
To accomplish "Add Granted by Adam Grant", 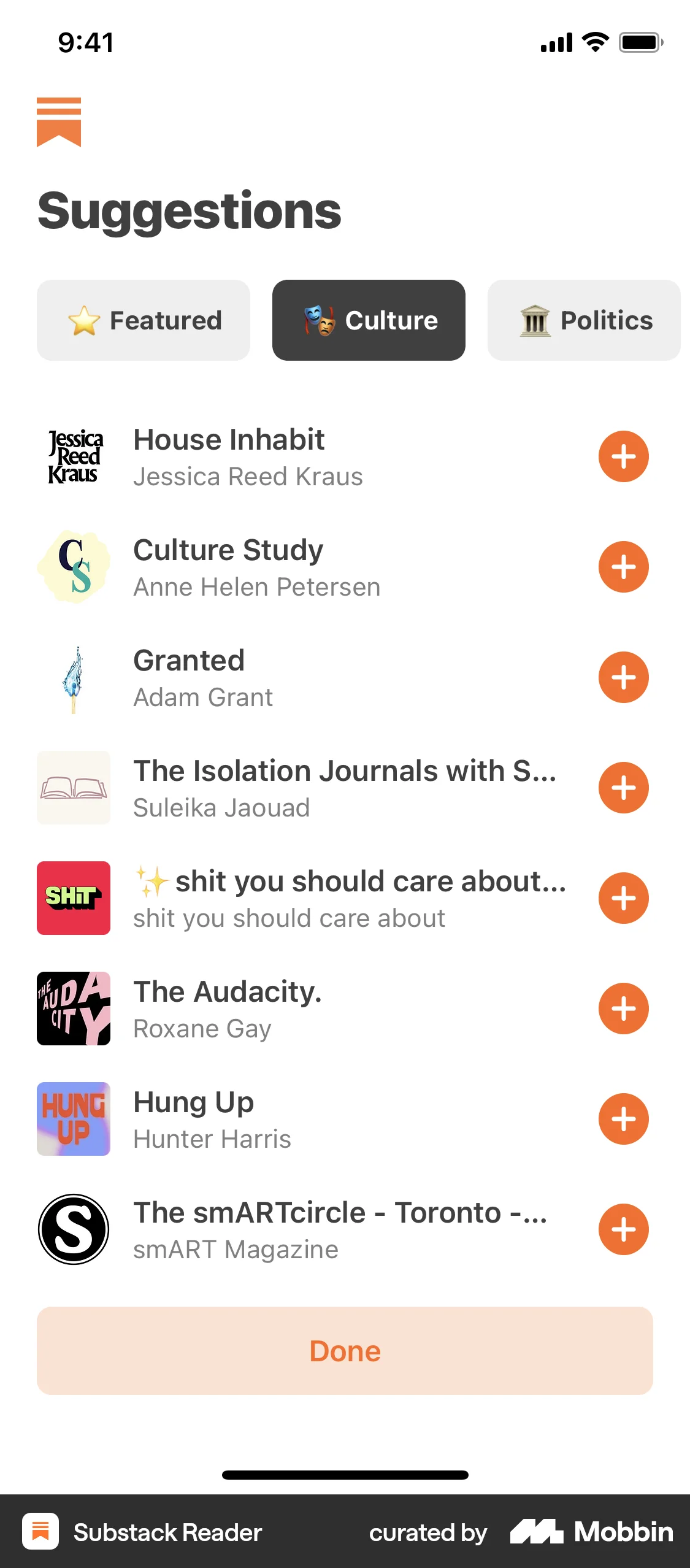I will pyautogui.click(x=623, y=677).
